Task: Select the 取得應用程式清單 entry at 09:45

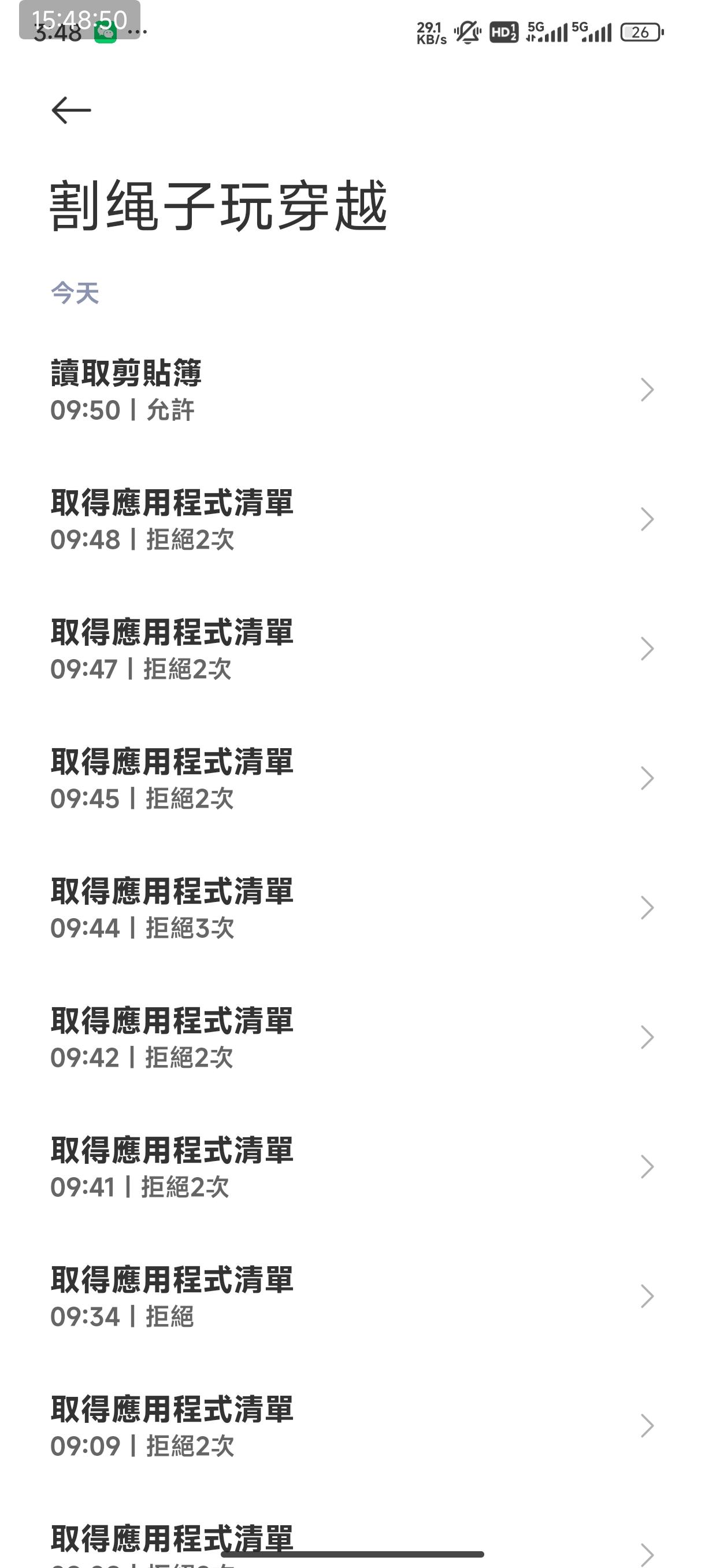Action: 352,779
